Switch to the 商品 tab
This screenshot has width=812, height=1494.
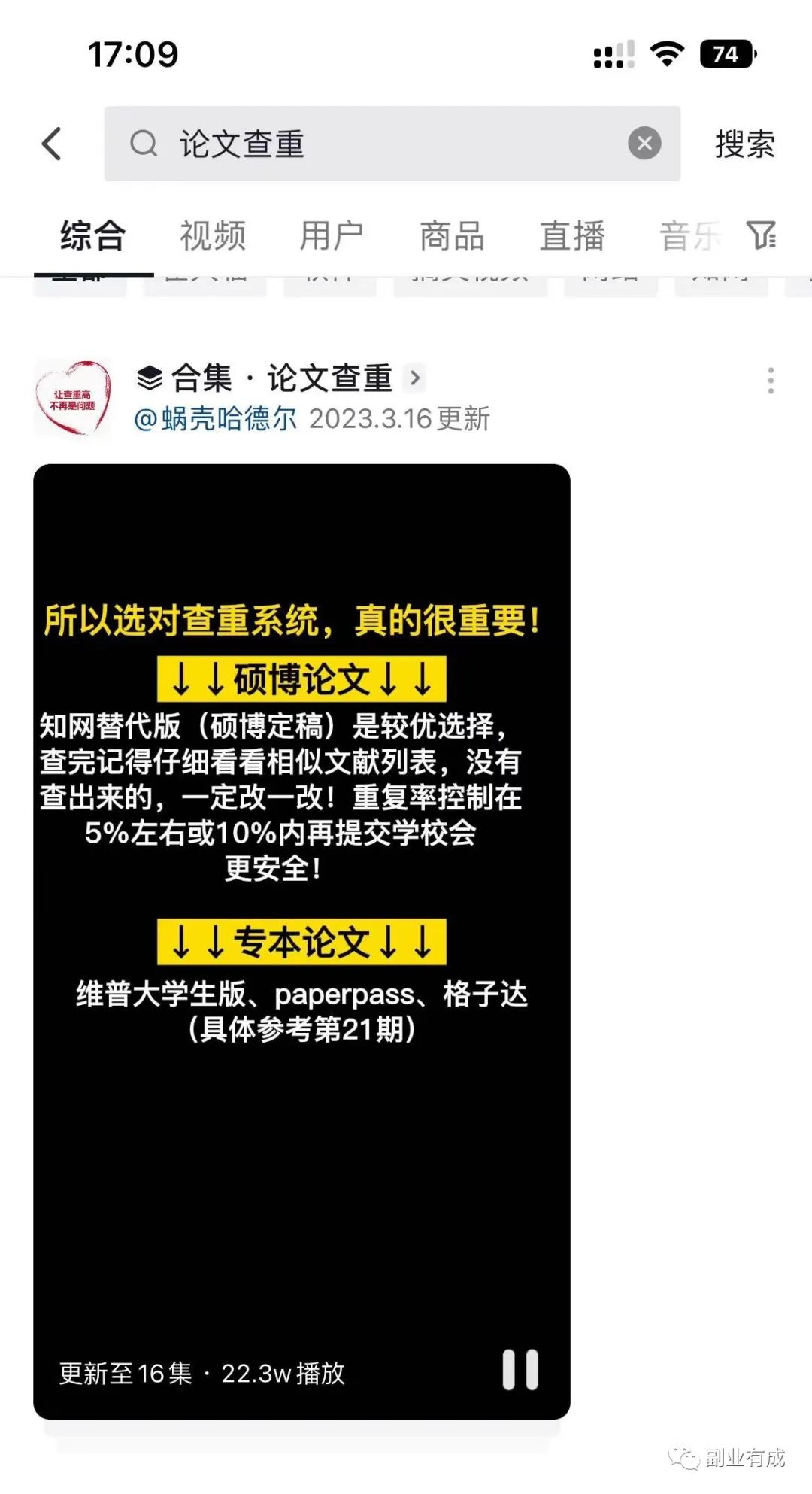coord(452,235)
